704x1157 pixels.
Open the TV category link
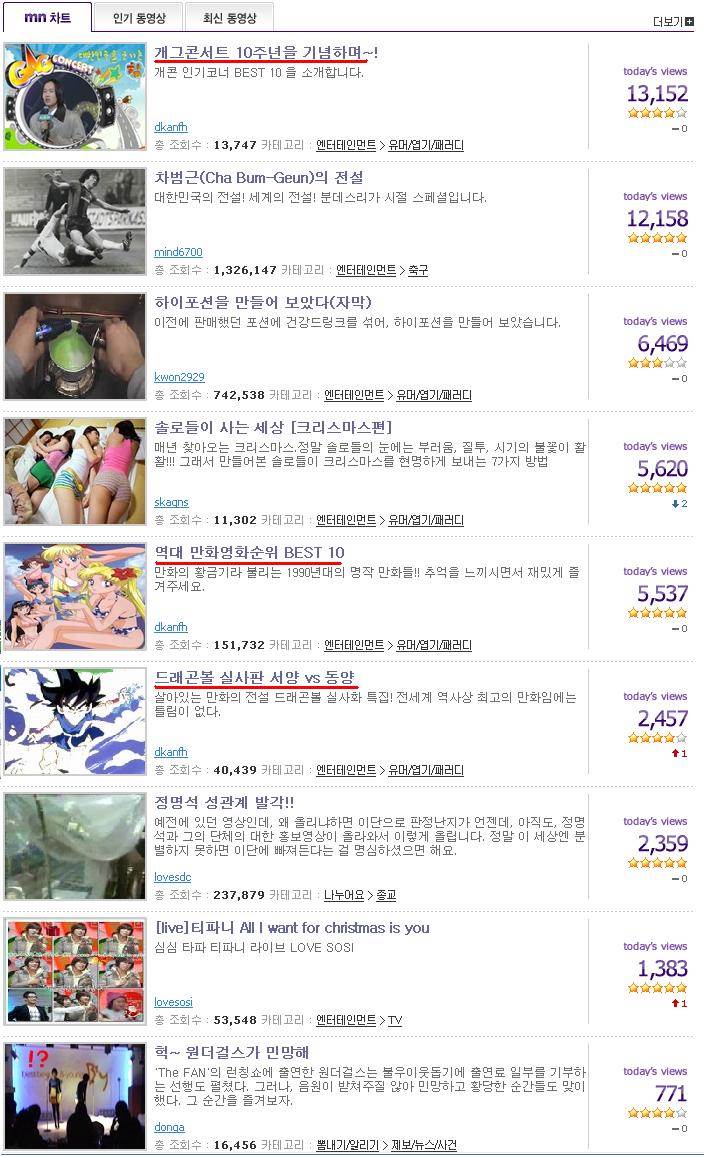(395, 1020)
